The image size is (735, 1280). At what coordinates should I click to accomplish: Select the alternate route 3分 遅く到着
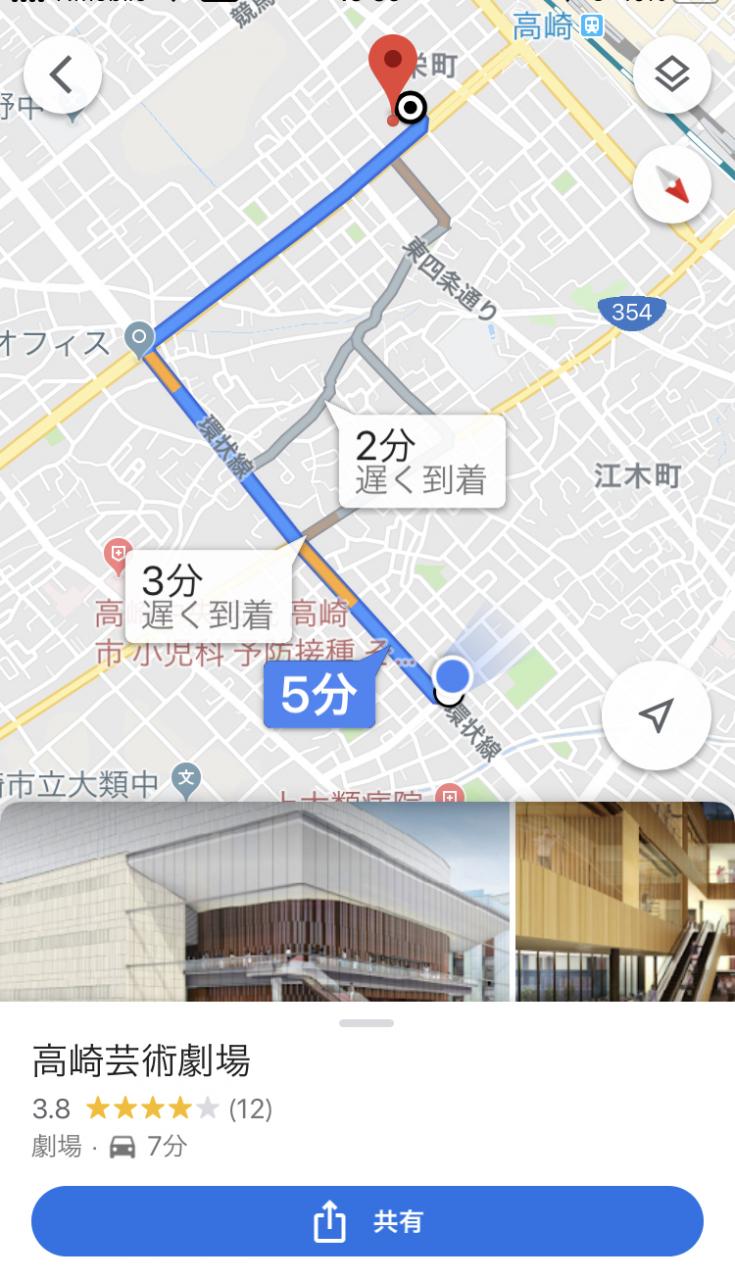pos(208,596)
